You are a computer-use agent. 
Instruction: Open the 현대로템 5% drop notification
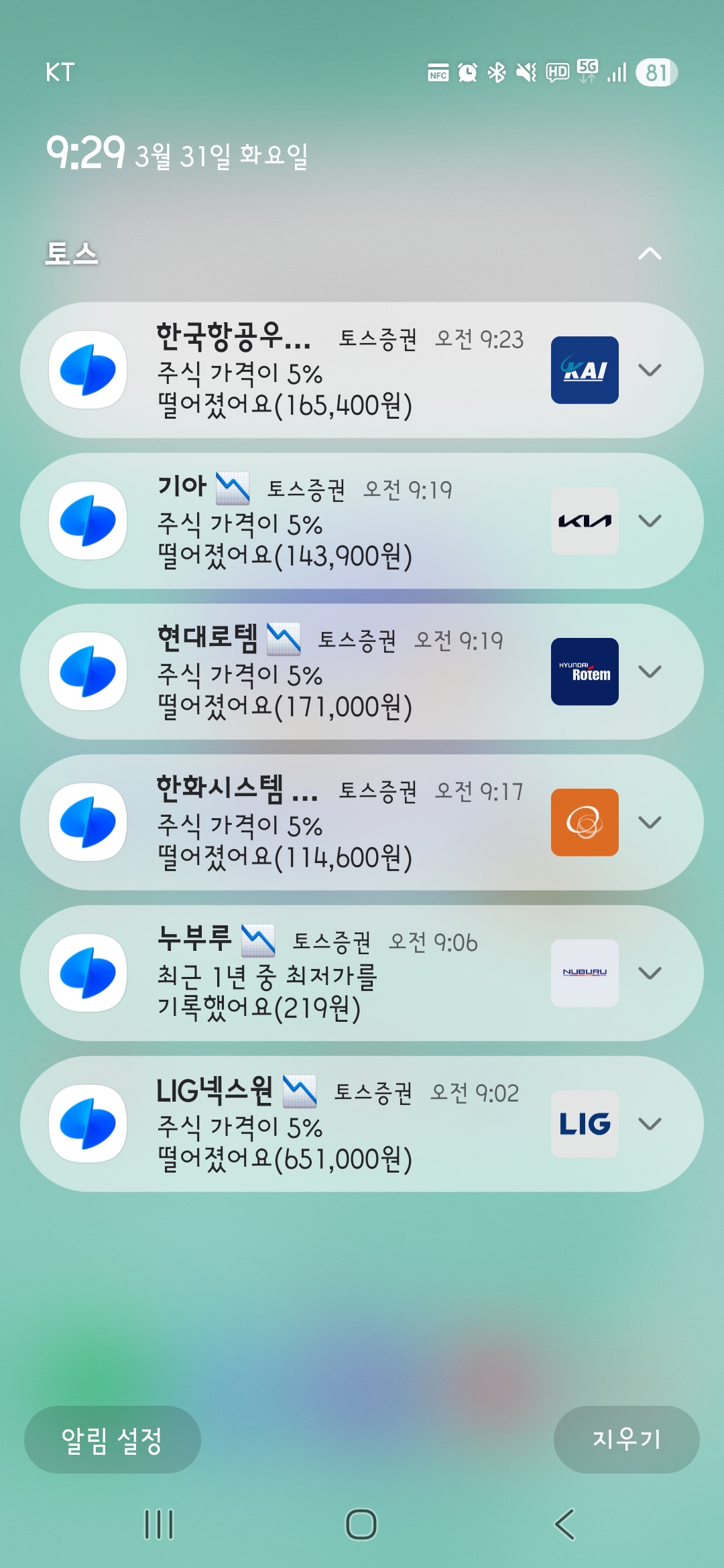coord(335,672)
